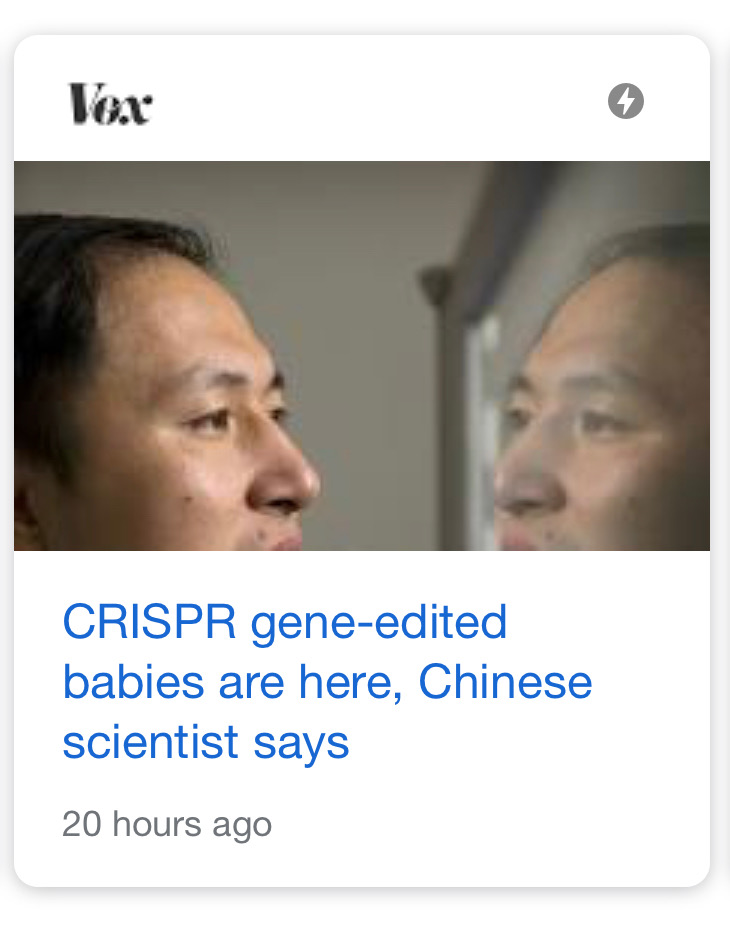Tap the Vox article photo thumbnail

coord(362,356)
